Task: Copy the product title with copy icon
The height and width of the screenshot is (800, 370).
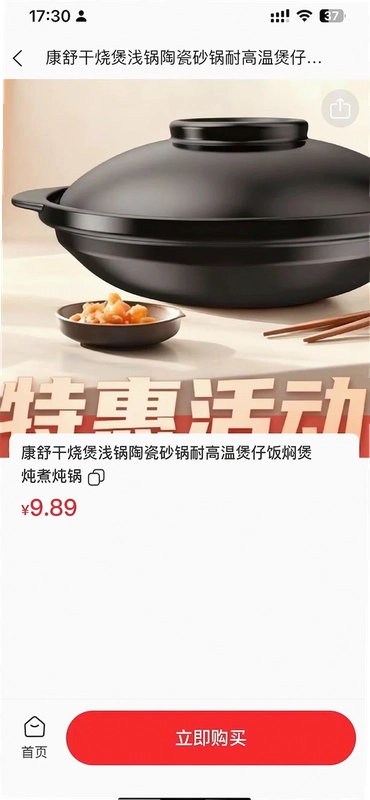Action: click(x=96, y=478)
